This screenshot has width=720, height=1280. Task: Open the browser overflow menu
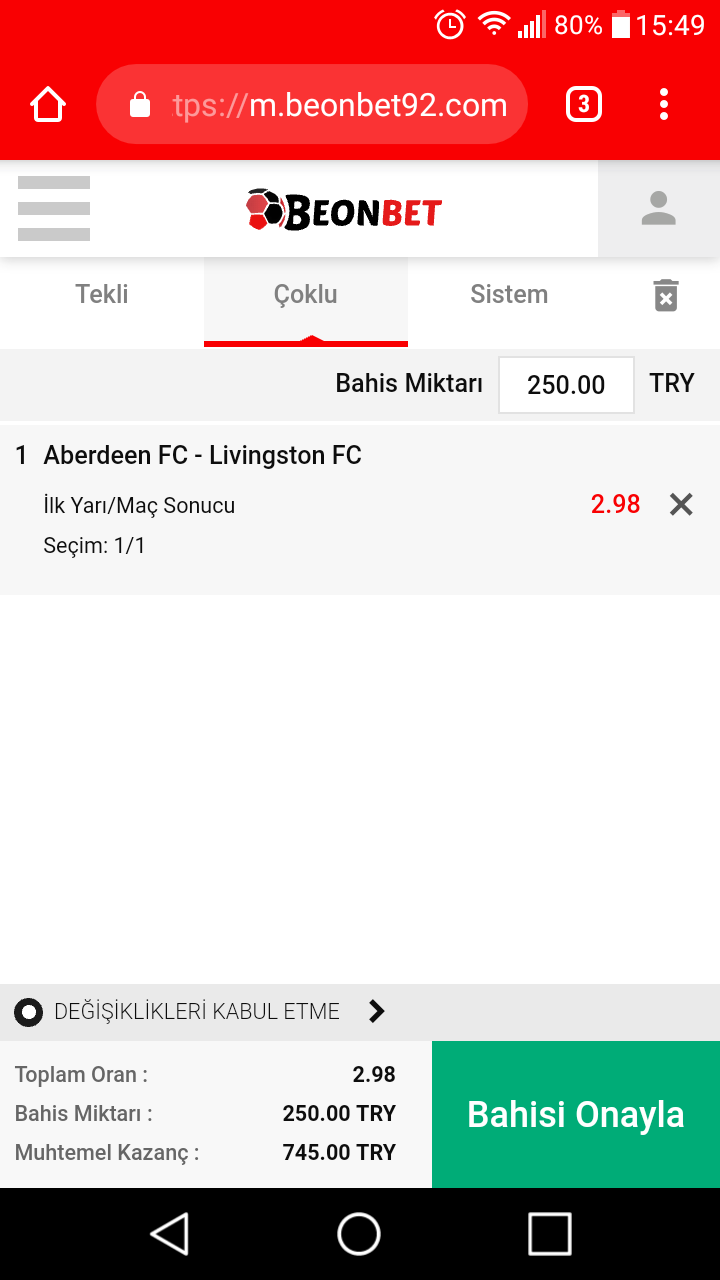pos(664,105)
